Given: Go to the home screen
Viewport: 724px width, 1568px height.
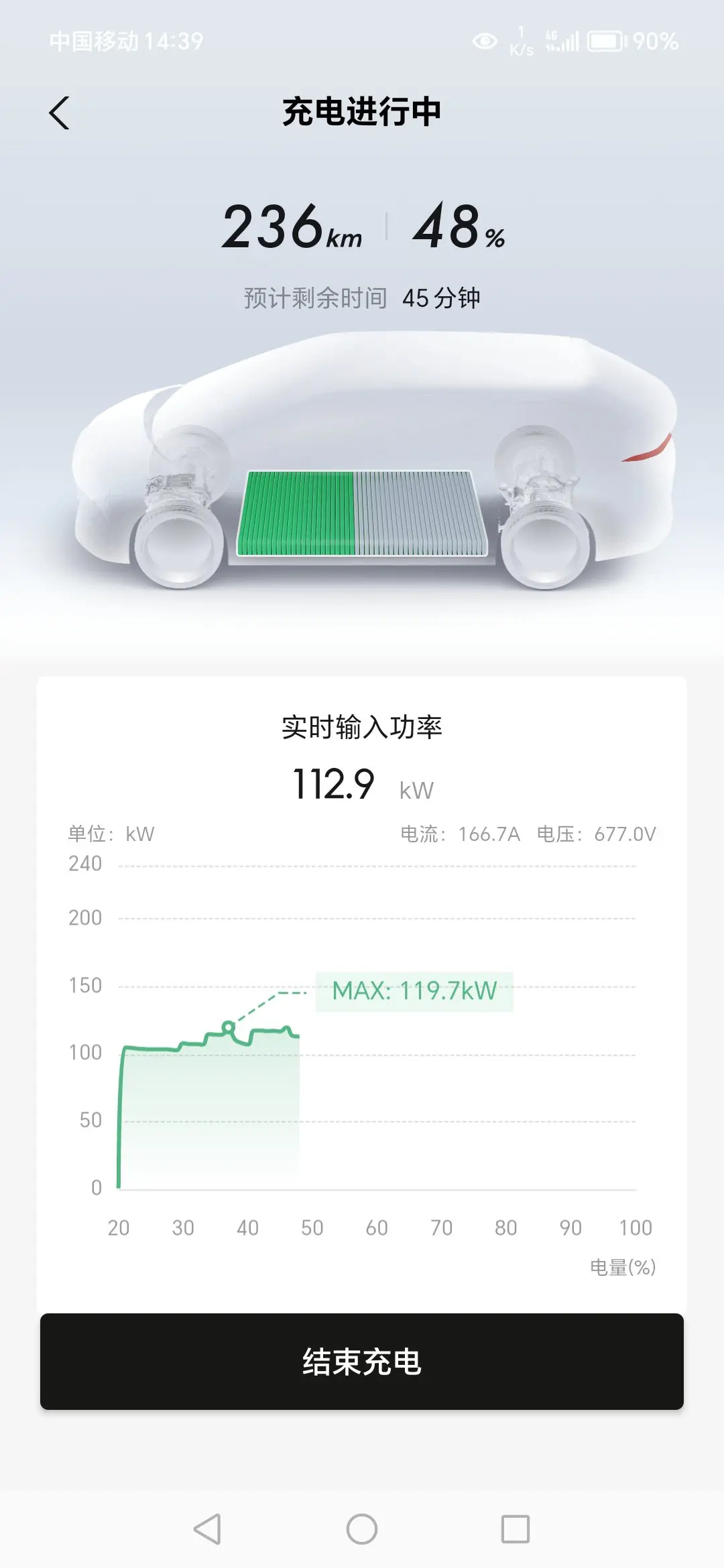Looking at the screenshot, I should (362, 1529).
